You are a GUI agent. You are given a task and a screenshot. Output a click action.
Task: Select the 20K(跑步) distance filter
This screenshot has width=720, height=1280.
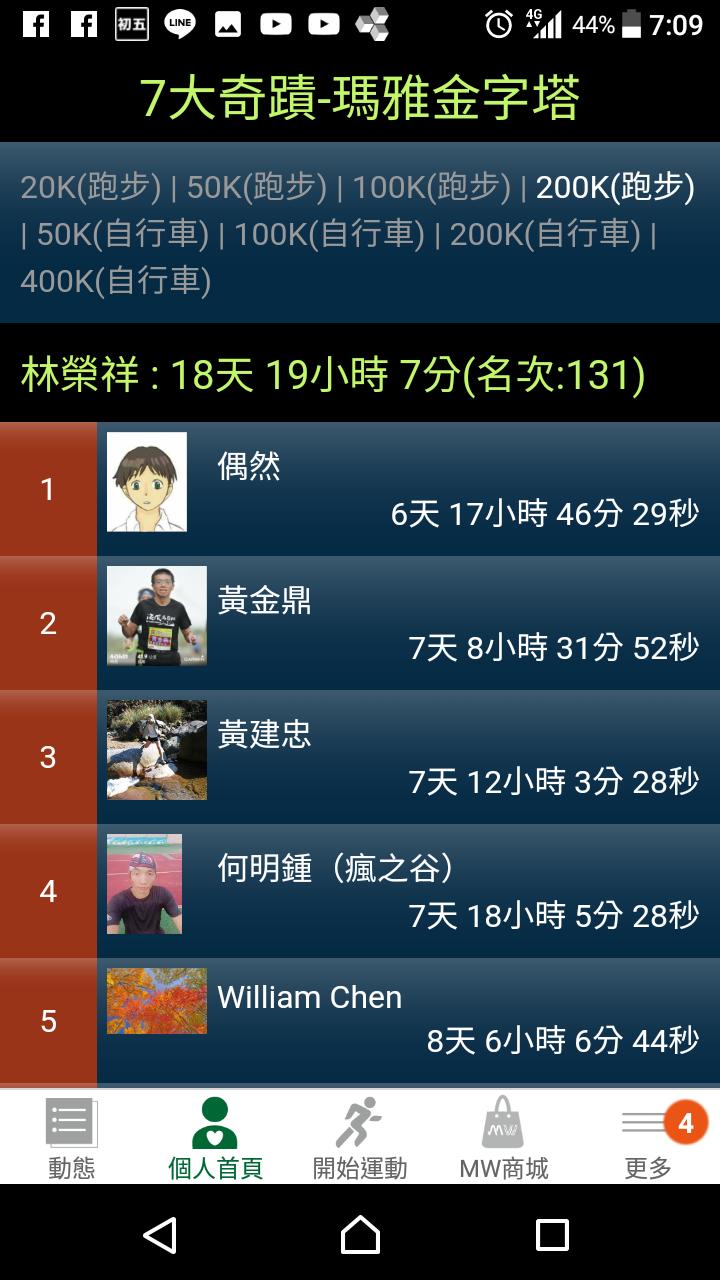(x=91, y=187)
